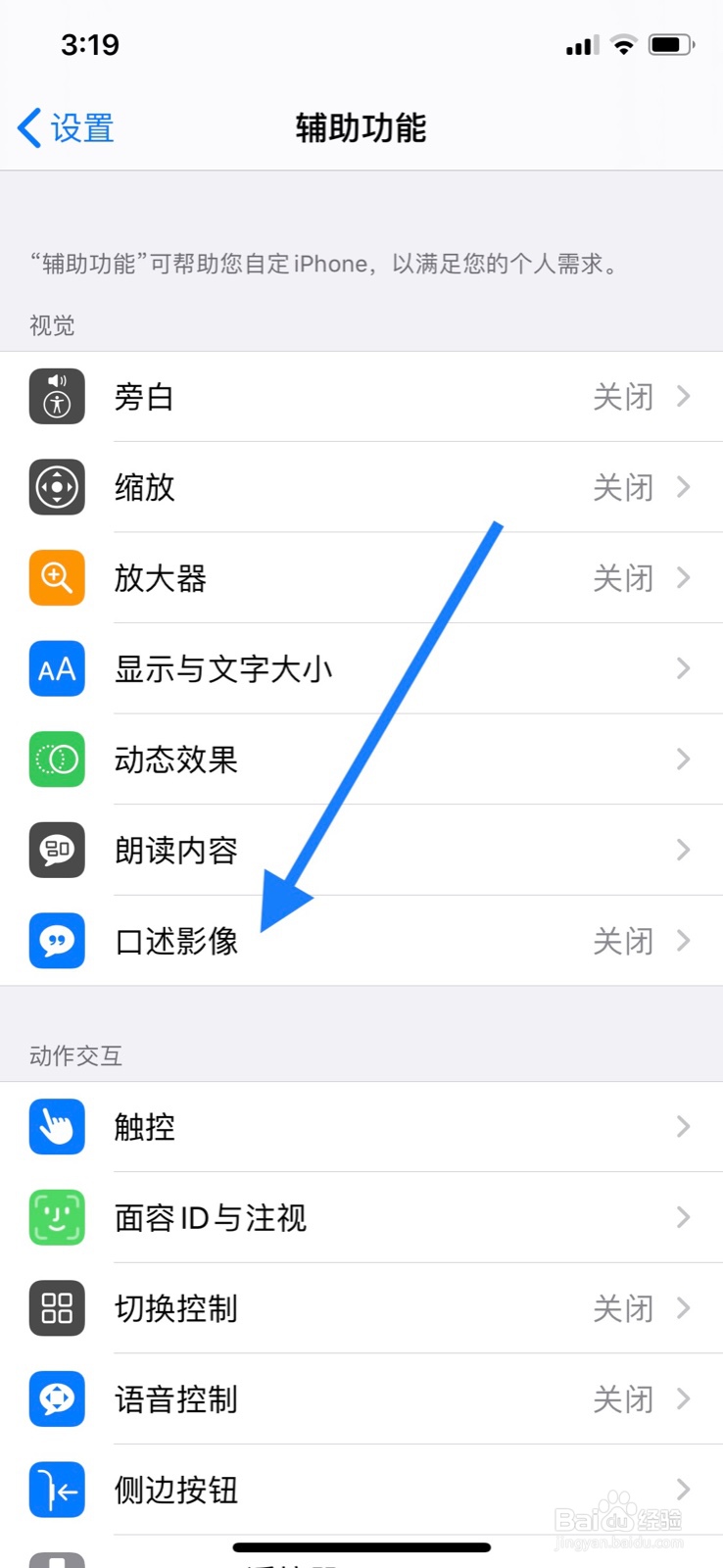Image resolution: width=723 pixels, height=1568 pixels.
Task: Click the Spoken Content (朗读内容) icon
Action: point(56,851)
